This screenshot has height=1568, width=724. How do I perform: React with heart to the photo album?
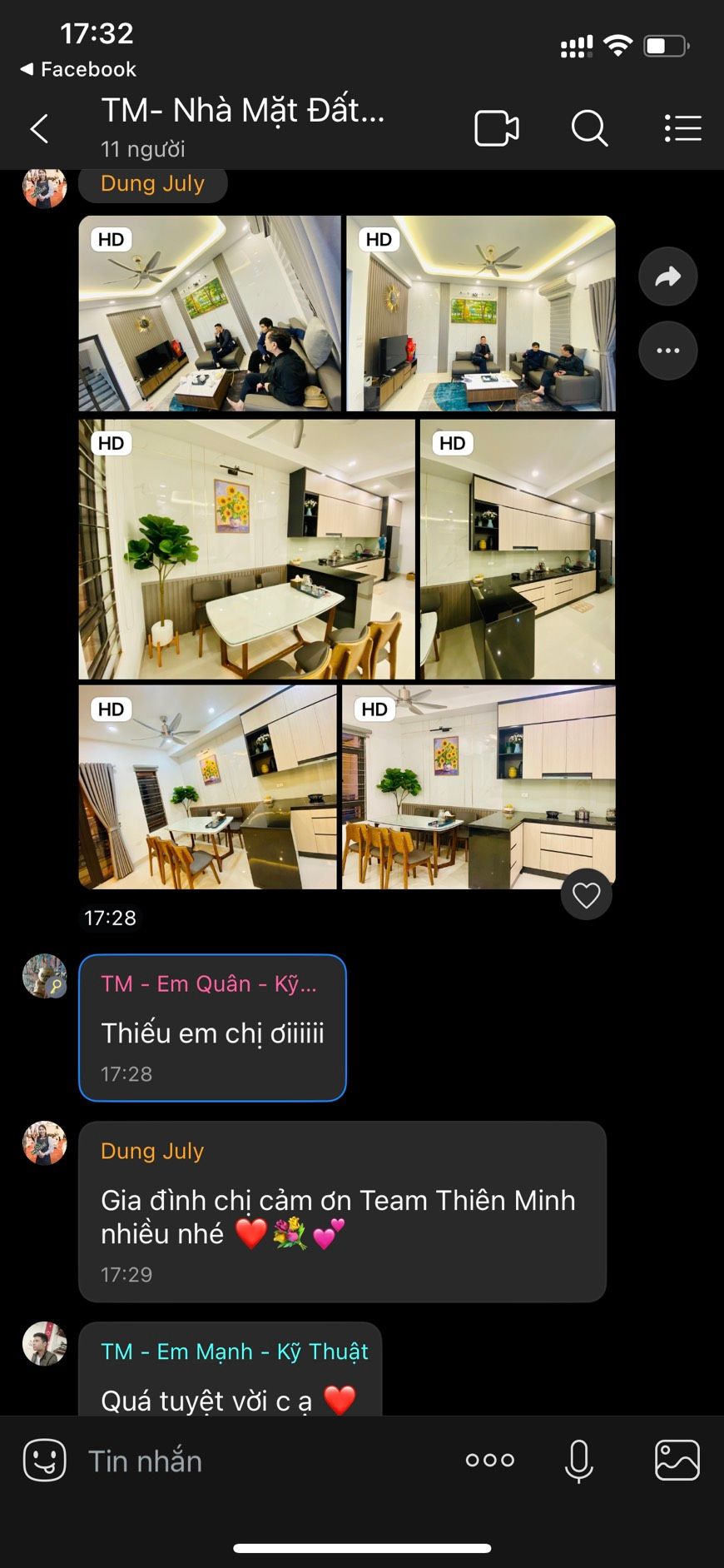click(587, 895)
